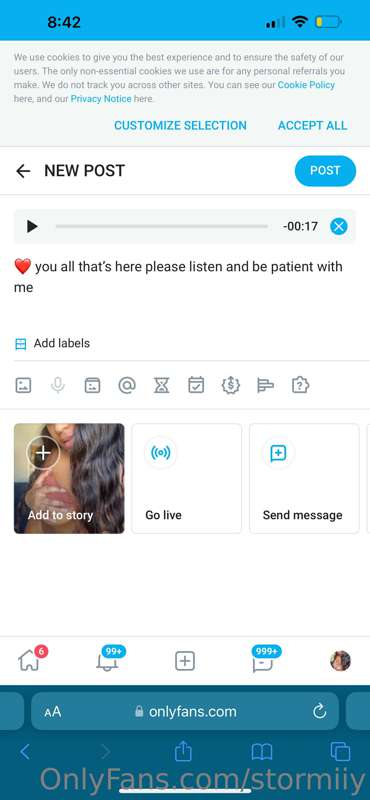The height and width of the screenshot is (800, 370).
Task: Reload the page in Safari
Action: pos(319,711)
